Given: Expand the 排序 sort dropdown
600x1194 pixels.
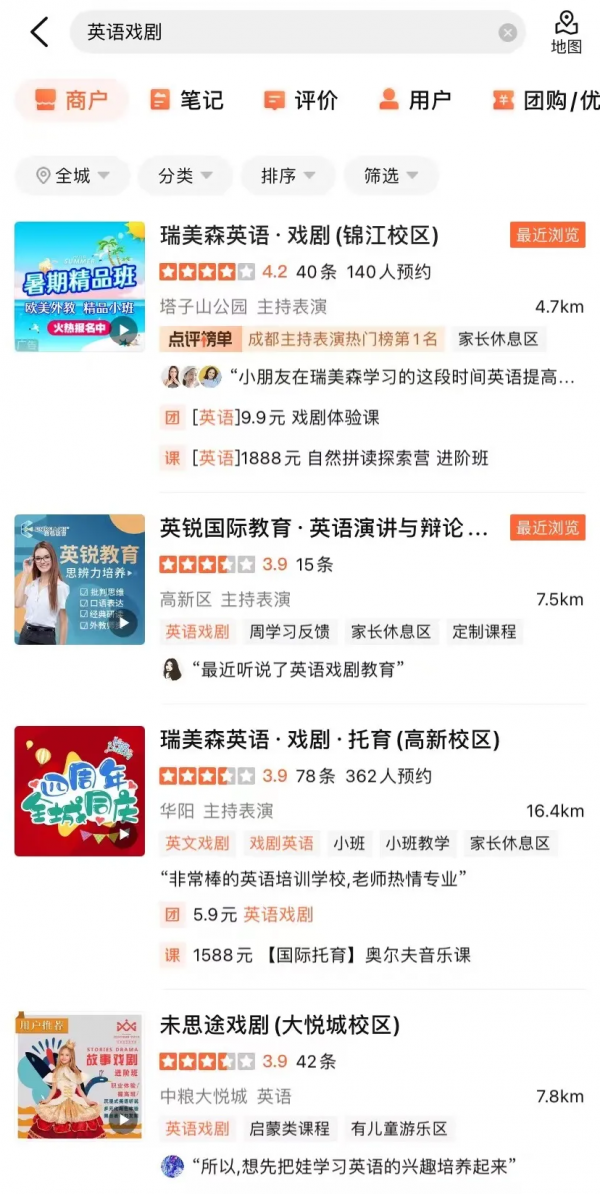Looking at the screenshot, I should 288,176.
